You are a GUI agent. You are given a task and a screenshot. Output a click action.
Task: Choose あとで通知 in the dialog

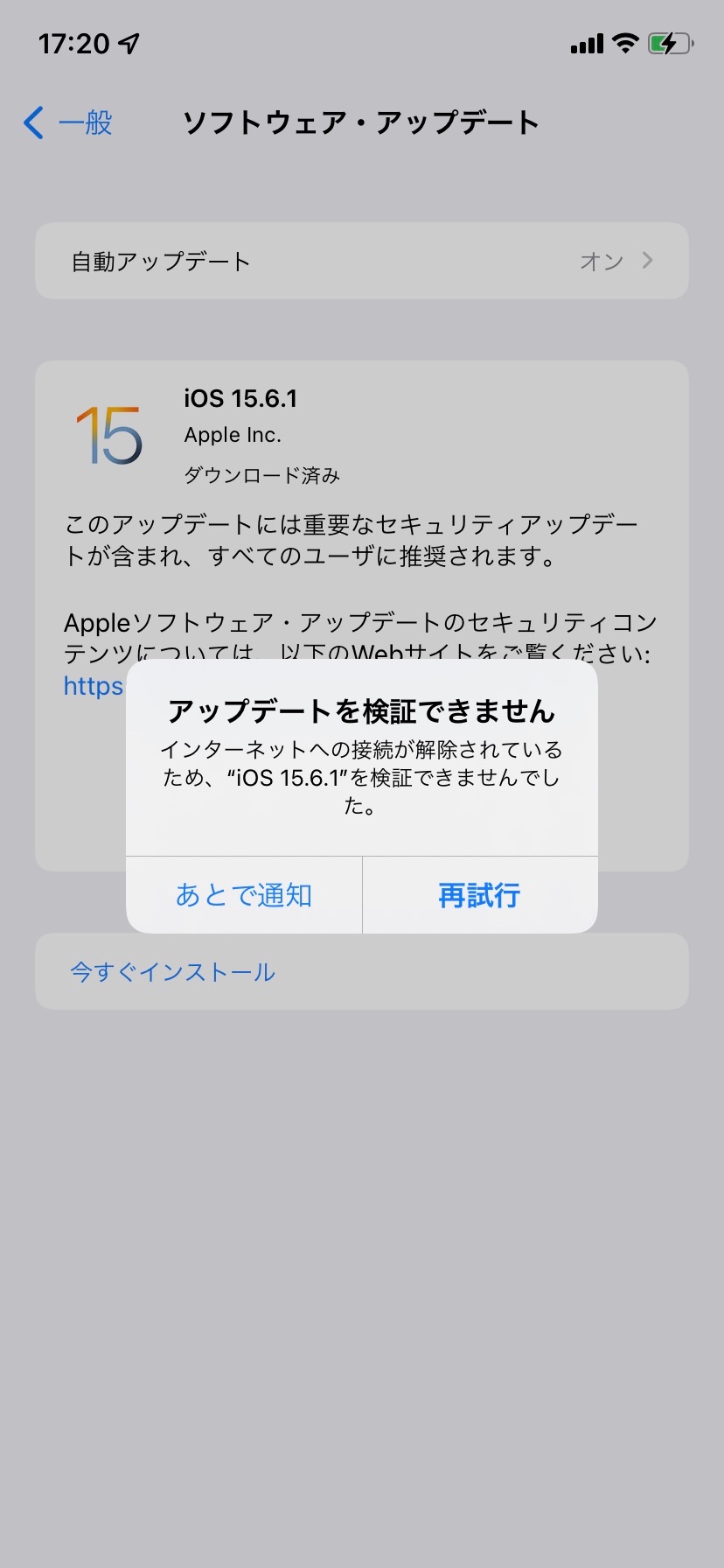point(244,895)
